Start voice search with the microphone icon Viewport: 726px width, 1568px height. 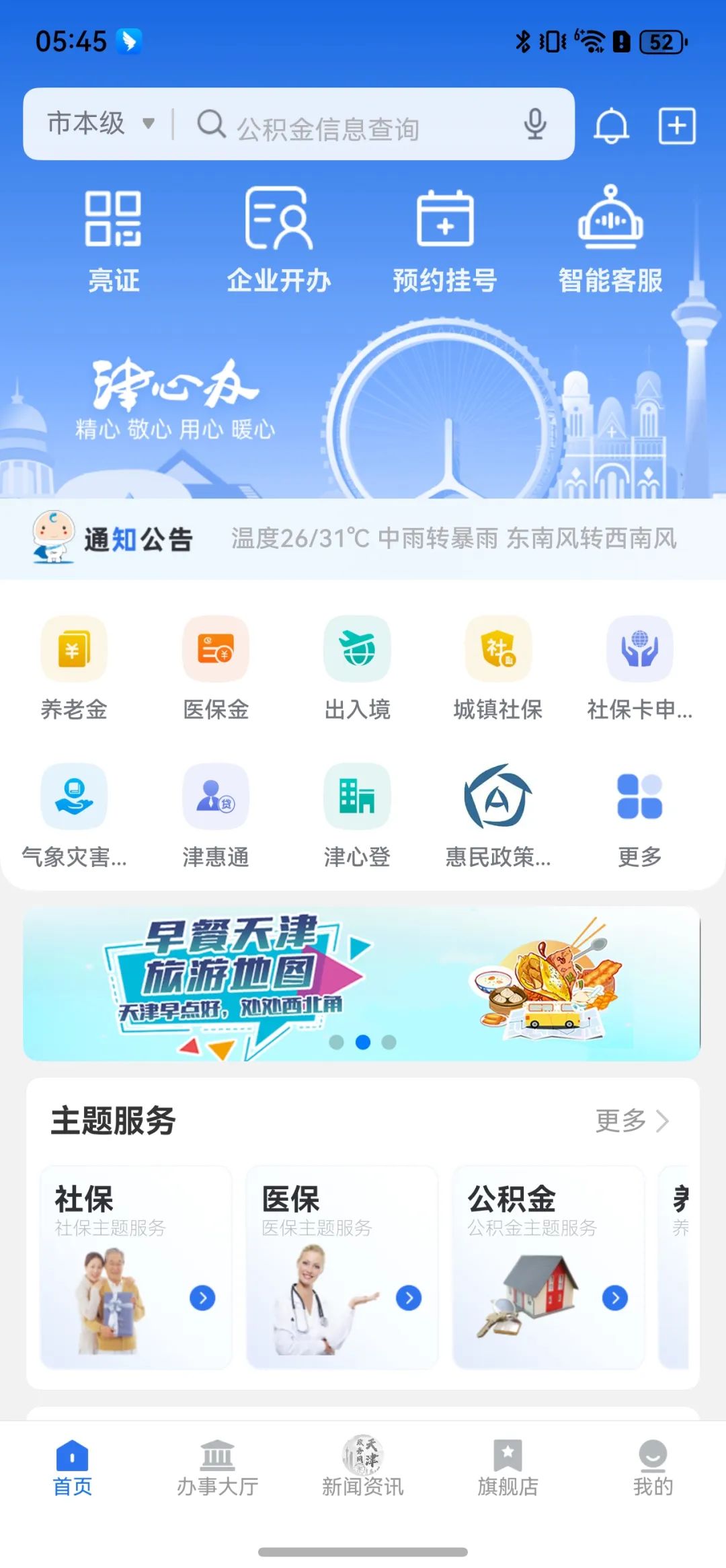click(x=535, y=124)
